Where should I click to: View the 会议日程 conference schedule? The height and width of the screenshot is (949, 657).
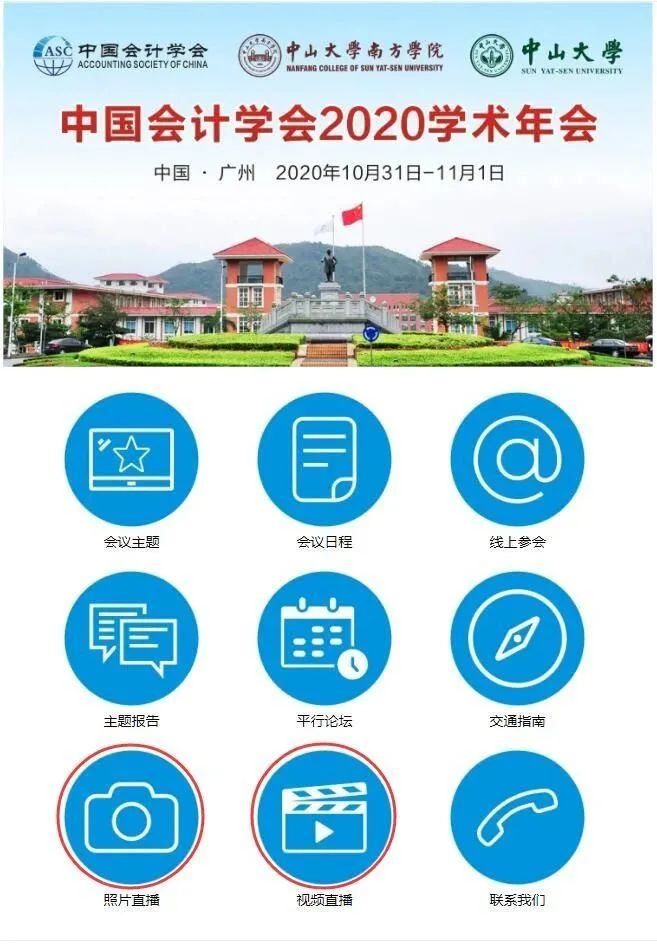[x=324, y=459]
